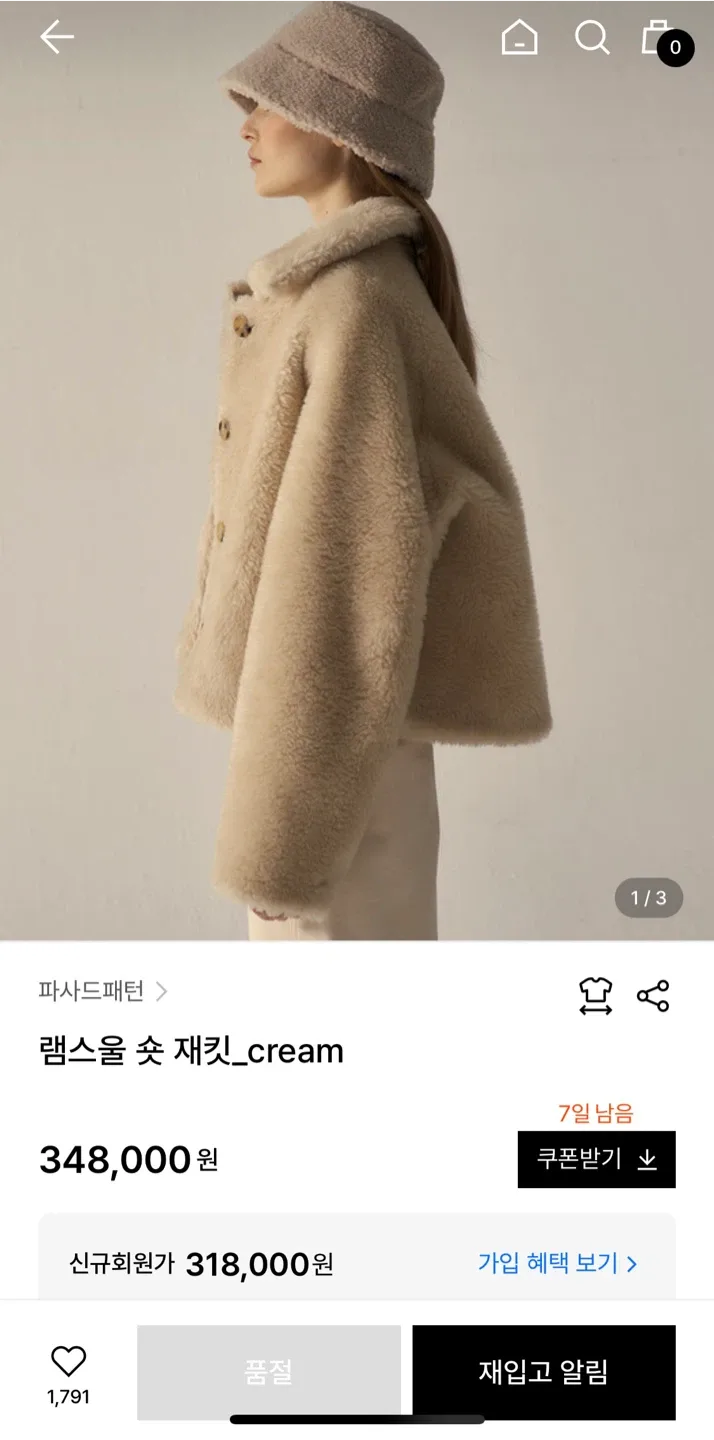Screen dimensions: 714x1440
Task: Open the 파사드패턴 brand page
Action: pos(102,991)
